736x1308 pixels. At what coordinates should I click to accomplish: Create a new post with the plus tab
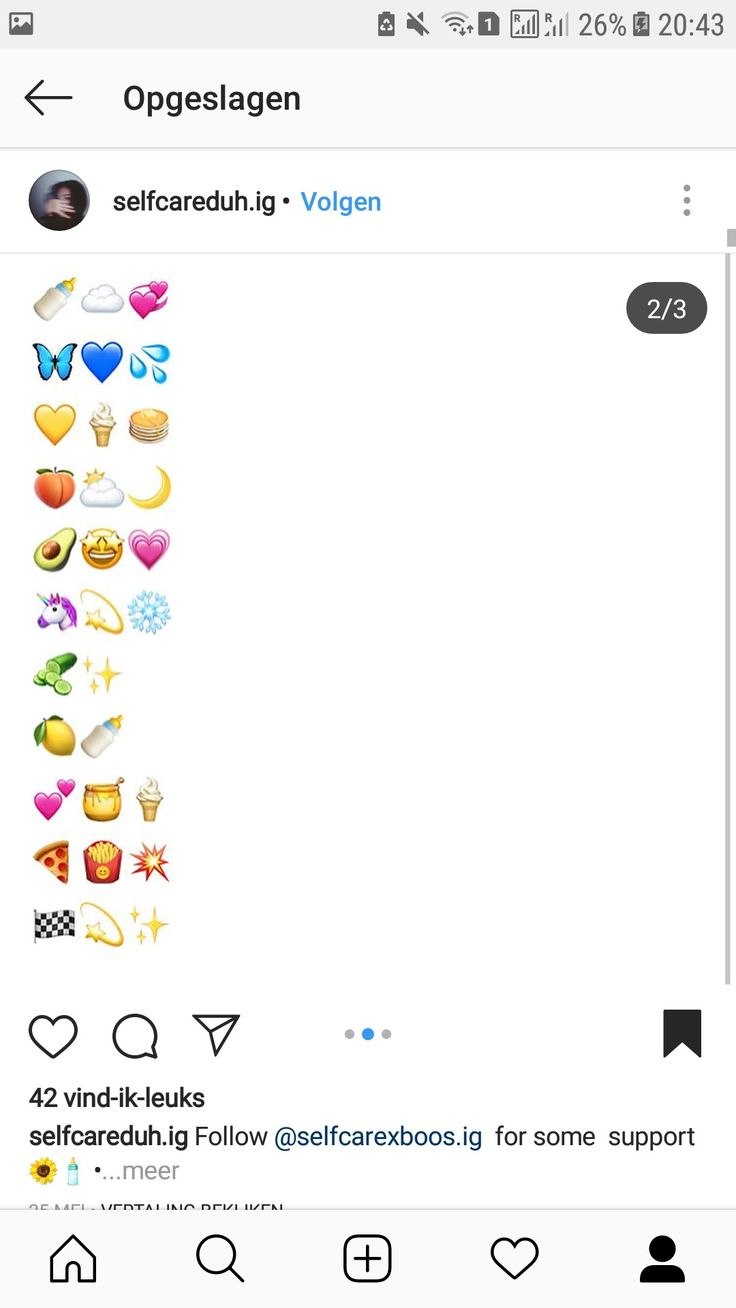tap(367, 1258)
